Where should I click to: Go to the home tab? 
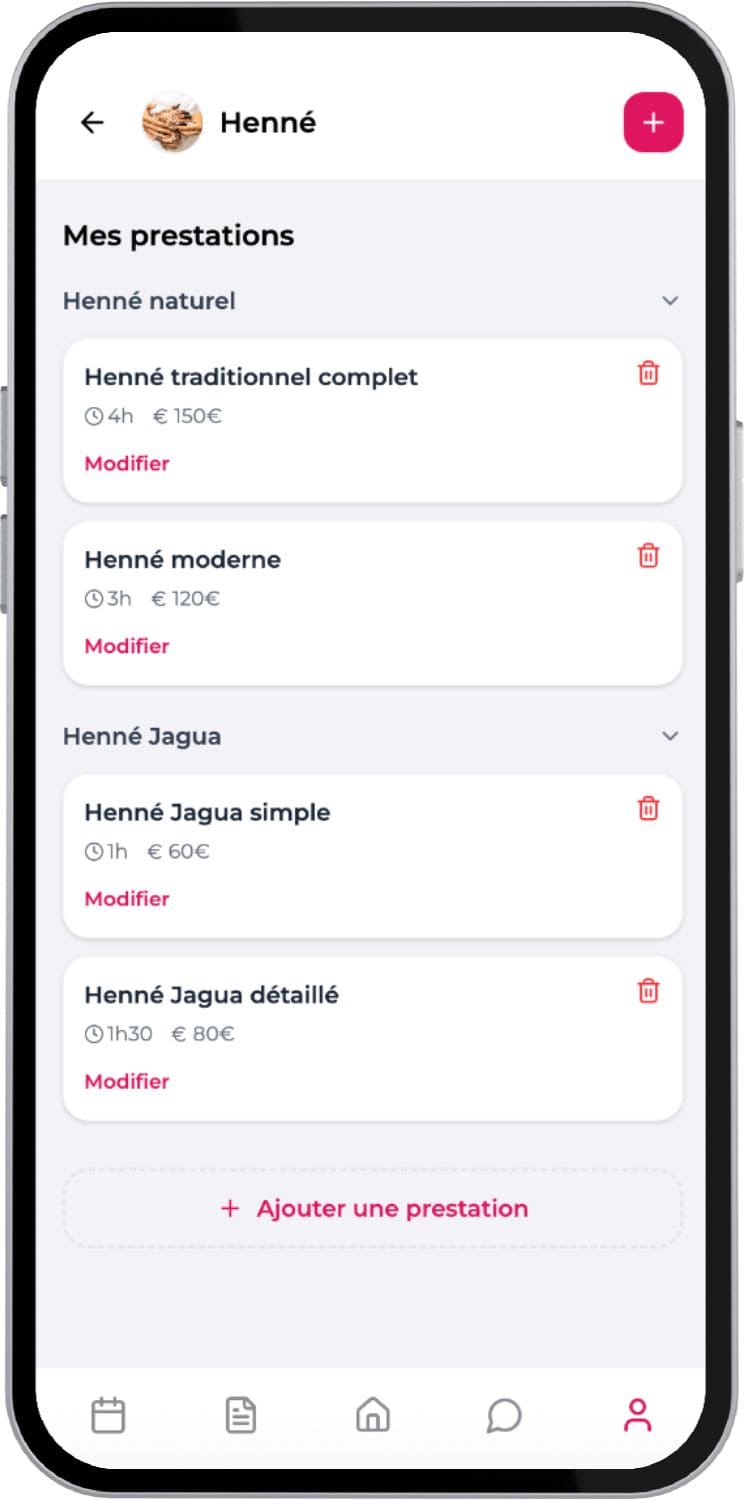[x=372, y=1415]
